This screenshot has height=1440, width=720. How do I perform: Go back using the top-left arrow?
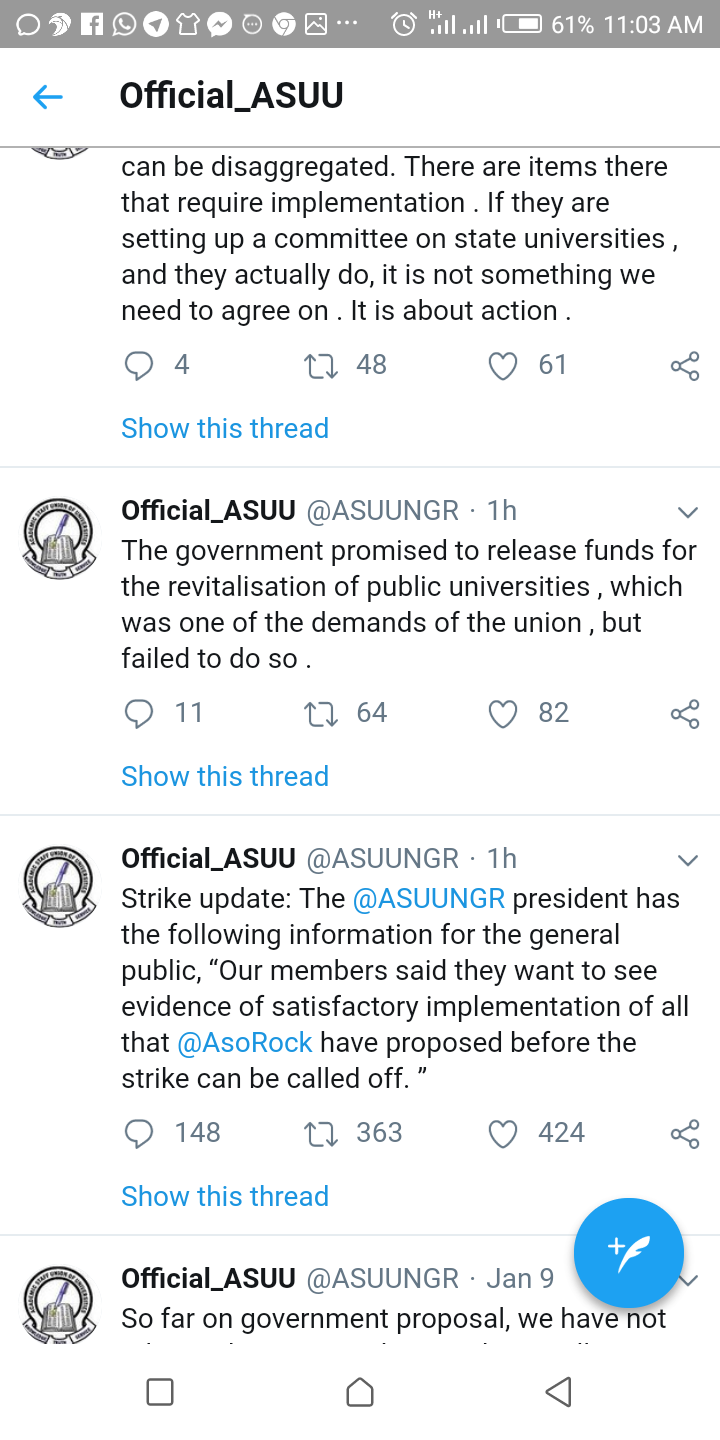click(x=47, y=96)
